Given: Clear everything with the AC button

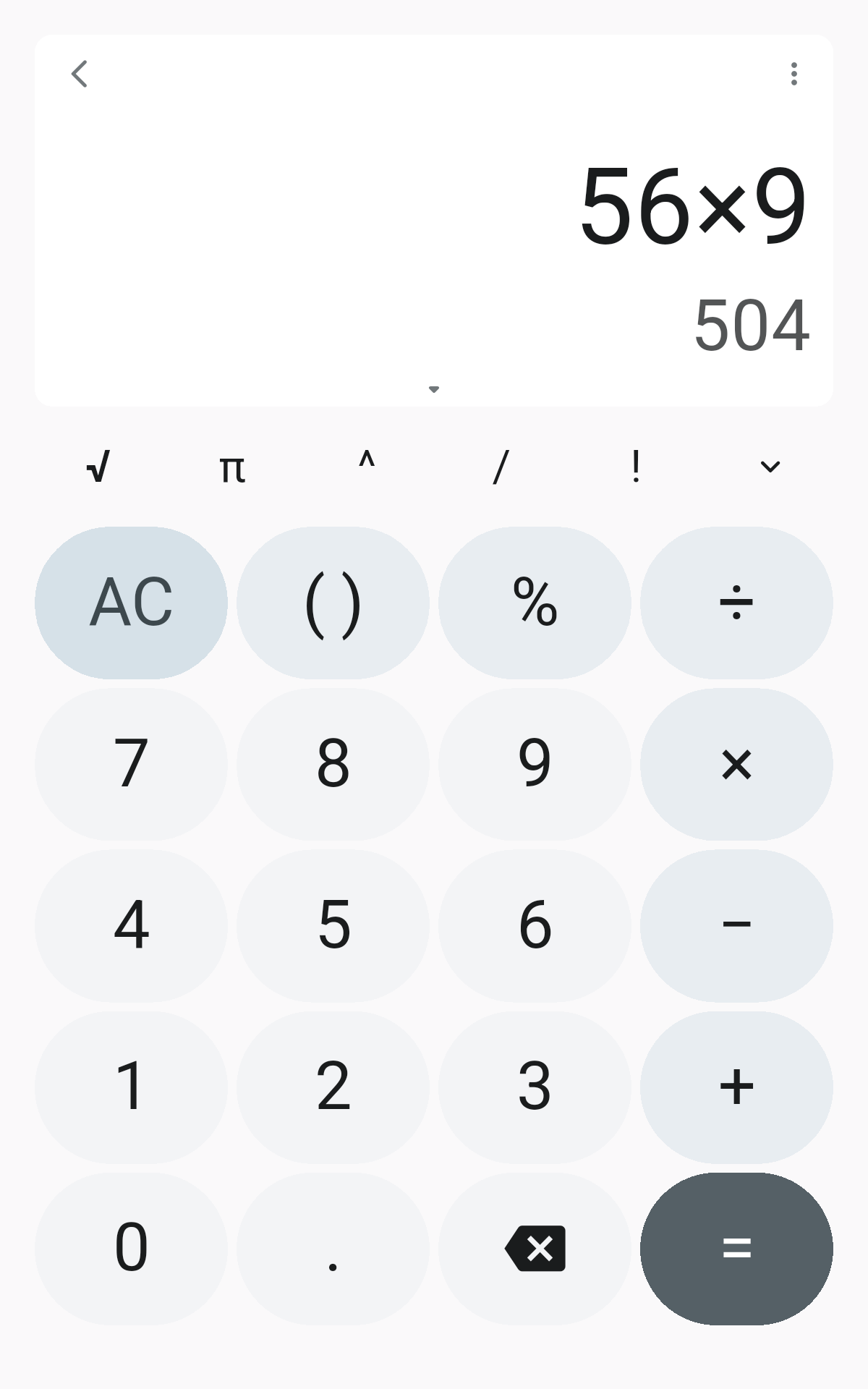Looking at the screenshot, I should click(x=131, y=603).
